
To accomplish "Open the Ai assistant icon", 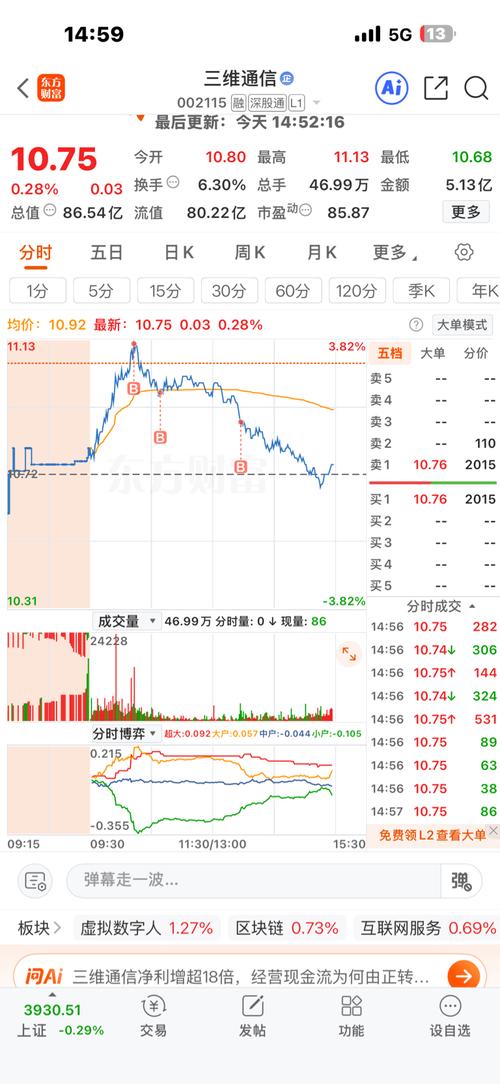I will [391, 88].
